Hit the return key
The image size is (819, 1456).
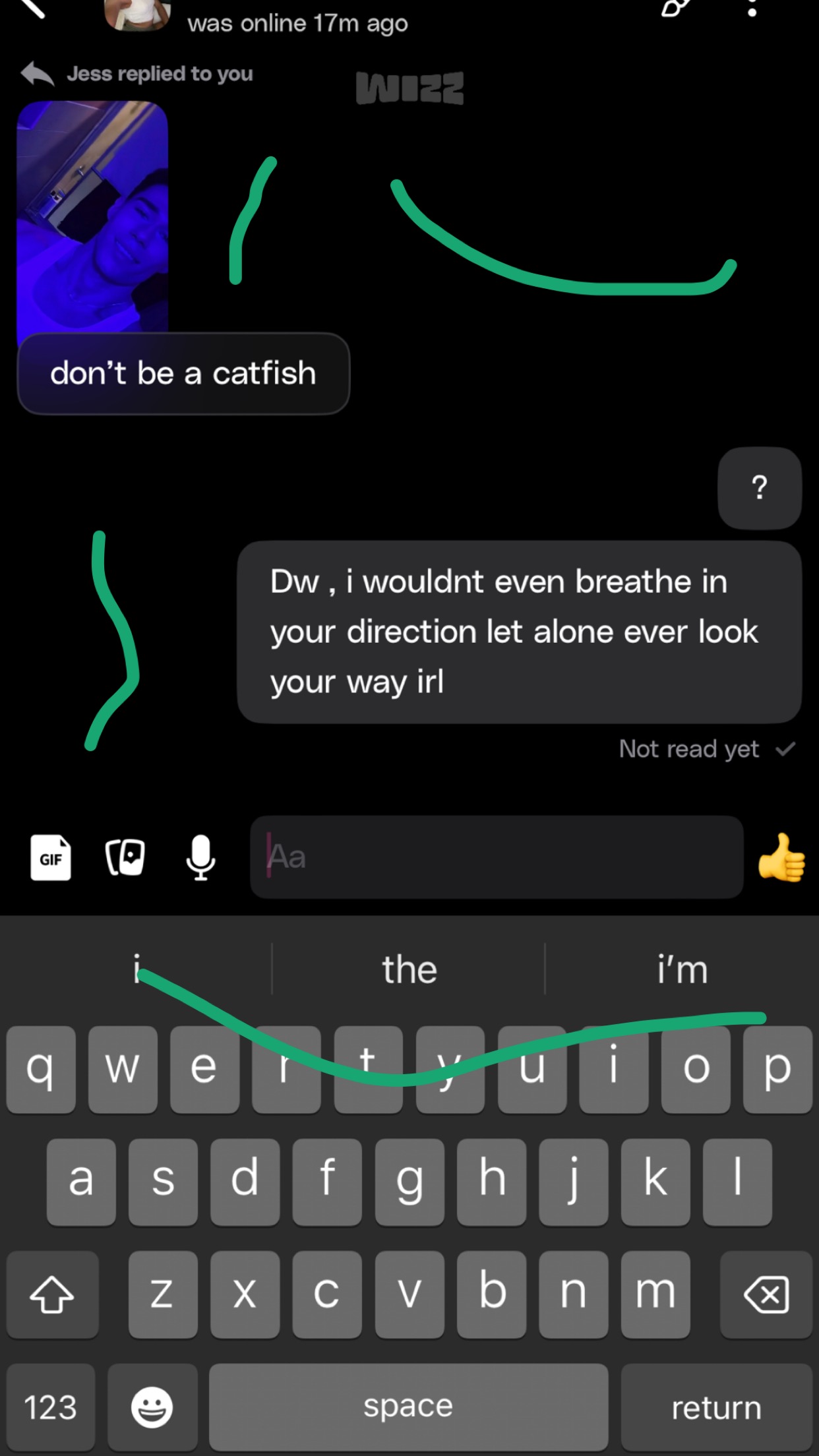click(716, 1407)
